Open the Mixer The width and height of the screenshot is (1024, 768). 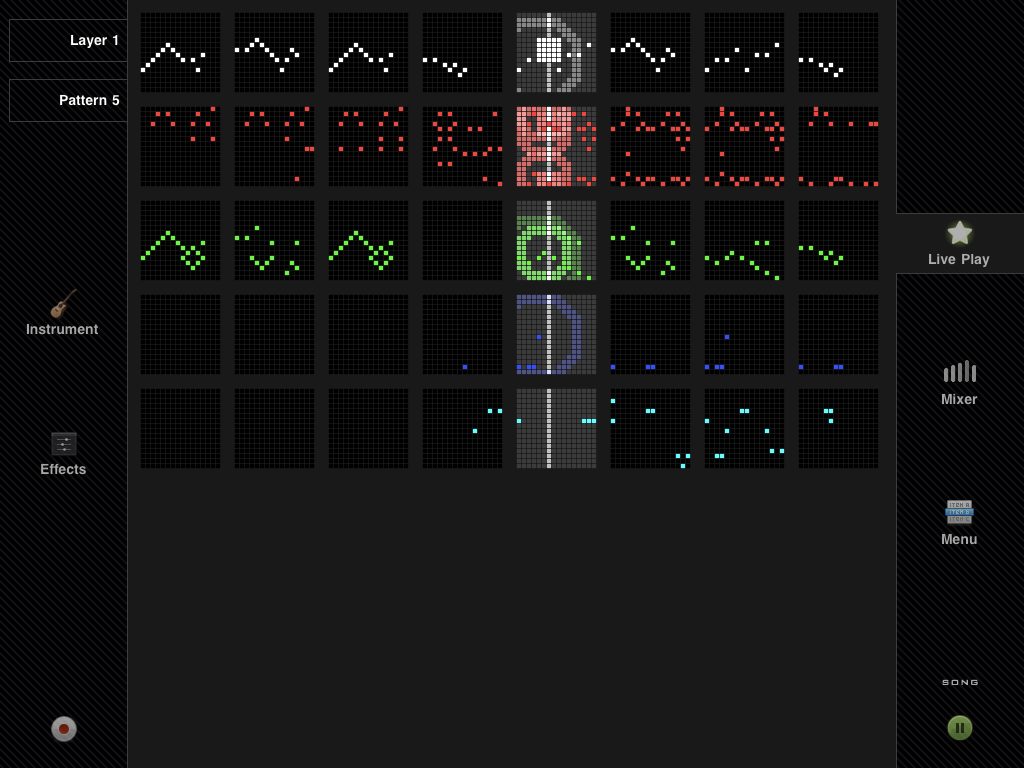click(x=959, y=383)
